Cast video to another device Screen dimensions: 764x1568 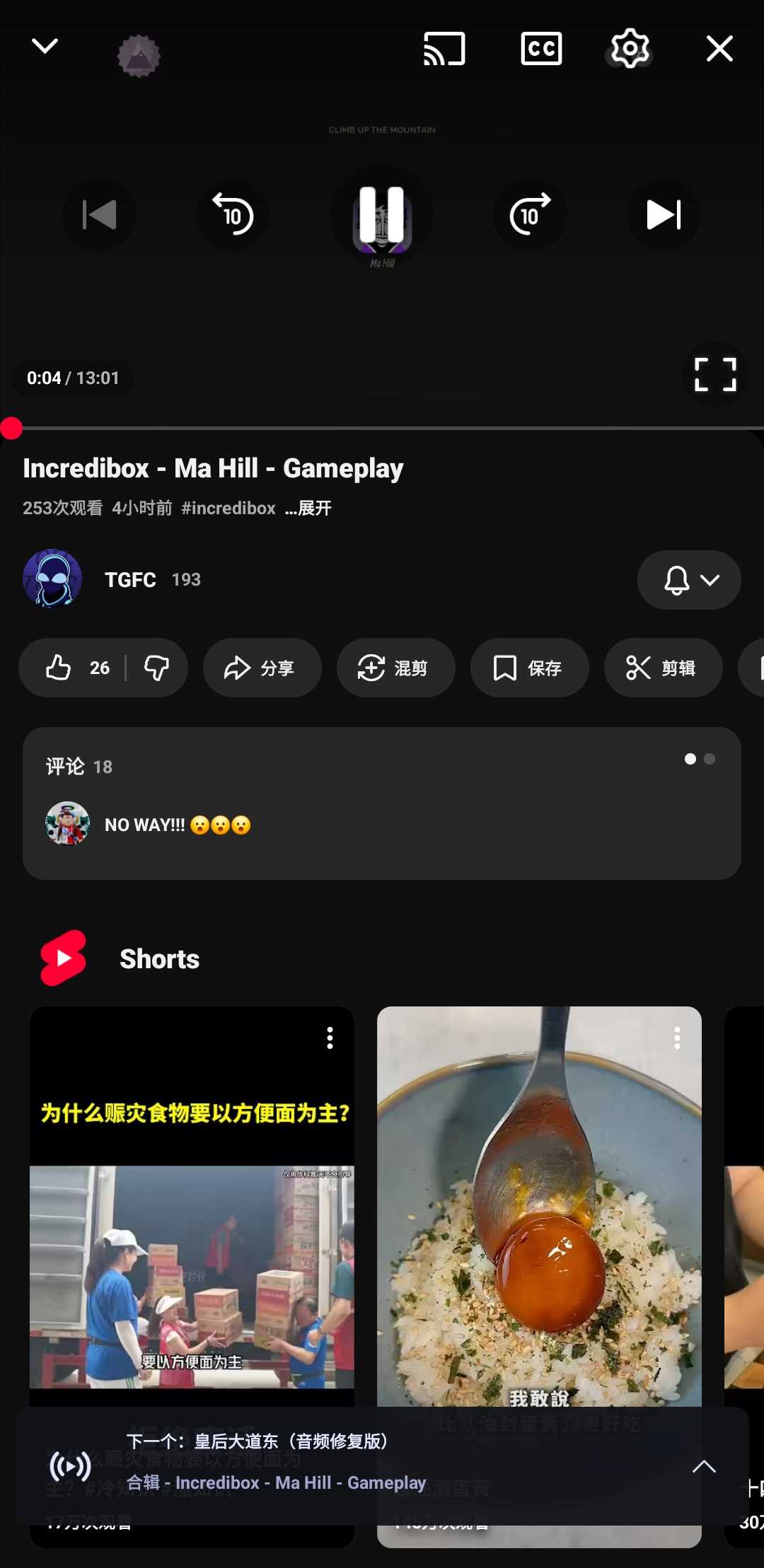click(x=444, y=49)
